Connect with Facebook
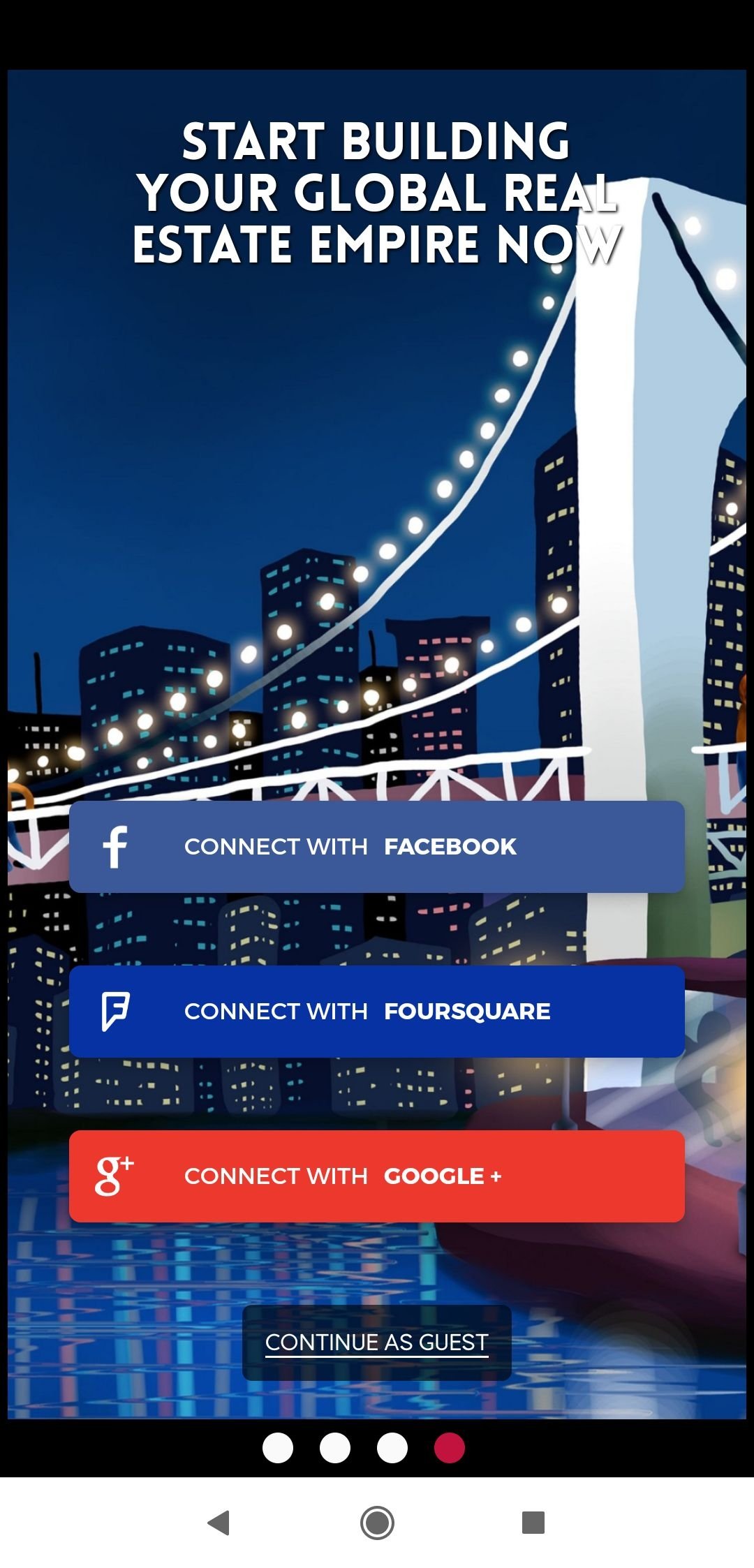The width and height of the screenshot is (754, 1568). click(377, 846)
